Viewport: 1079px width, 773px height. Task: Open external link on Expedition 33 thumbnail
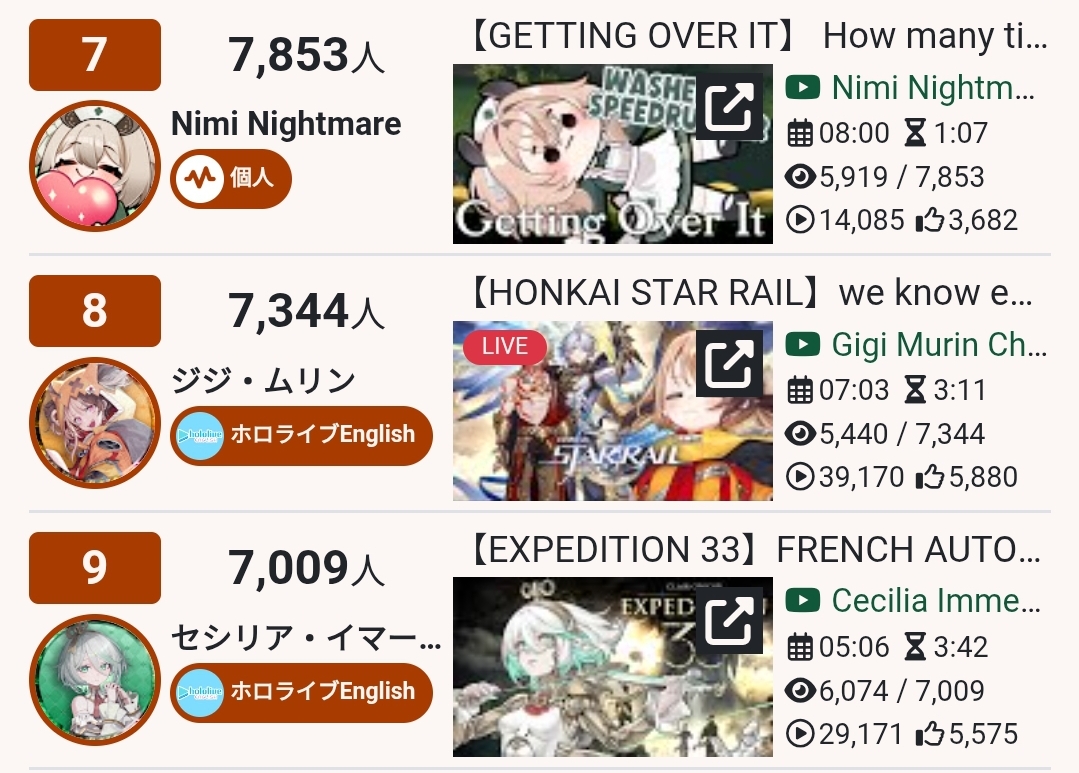[x=729, y=621]
